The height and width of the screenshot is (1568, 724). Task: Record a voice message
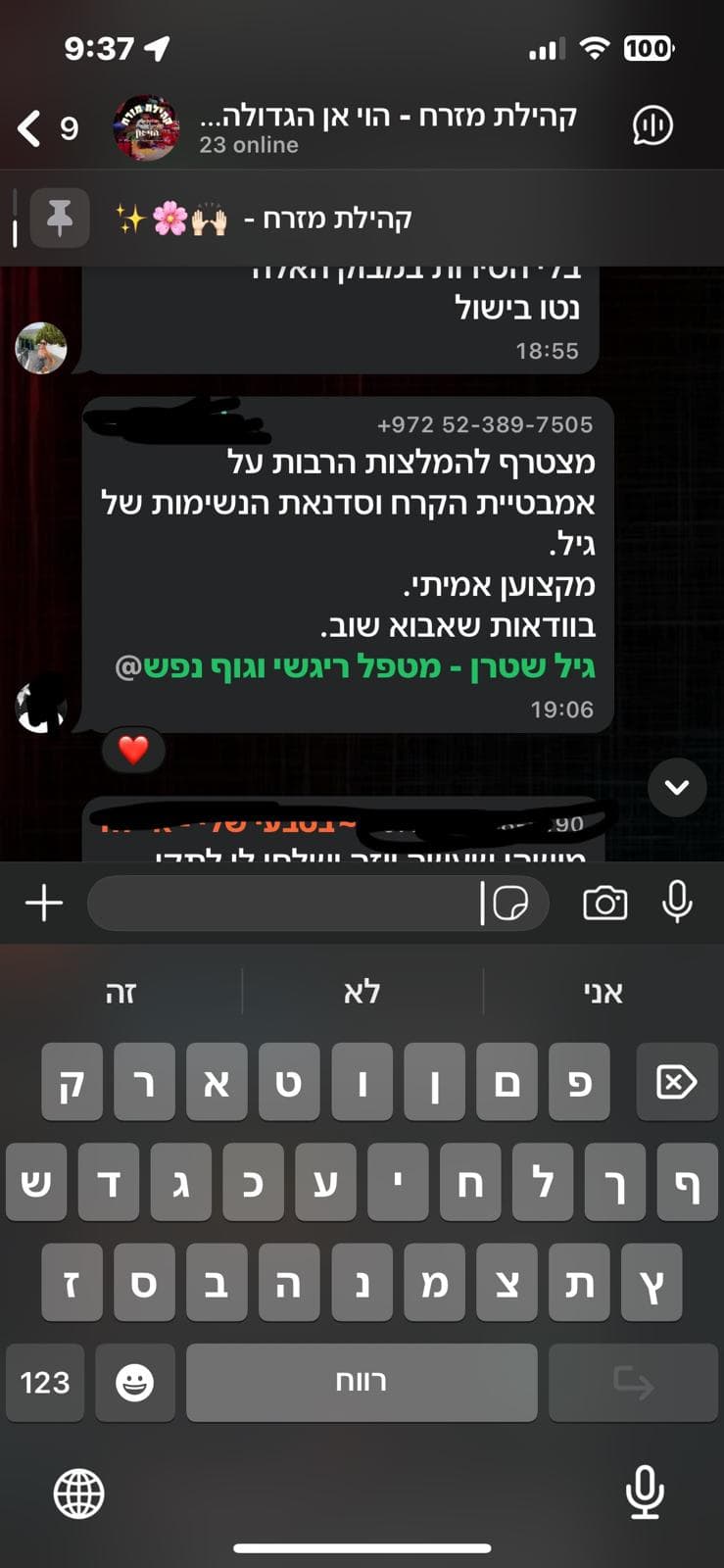pyautogui.click(x=677, y=902)
